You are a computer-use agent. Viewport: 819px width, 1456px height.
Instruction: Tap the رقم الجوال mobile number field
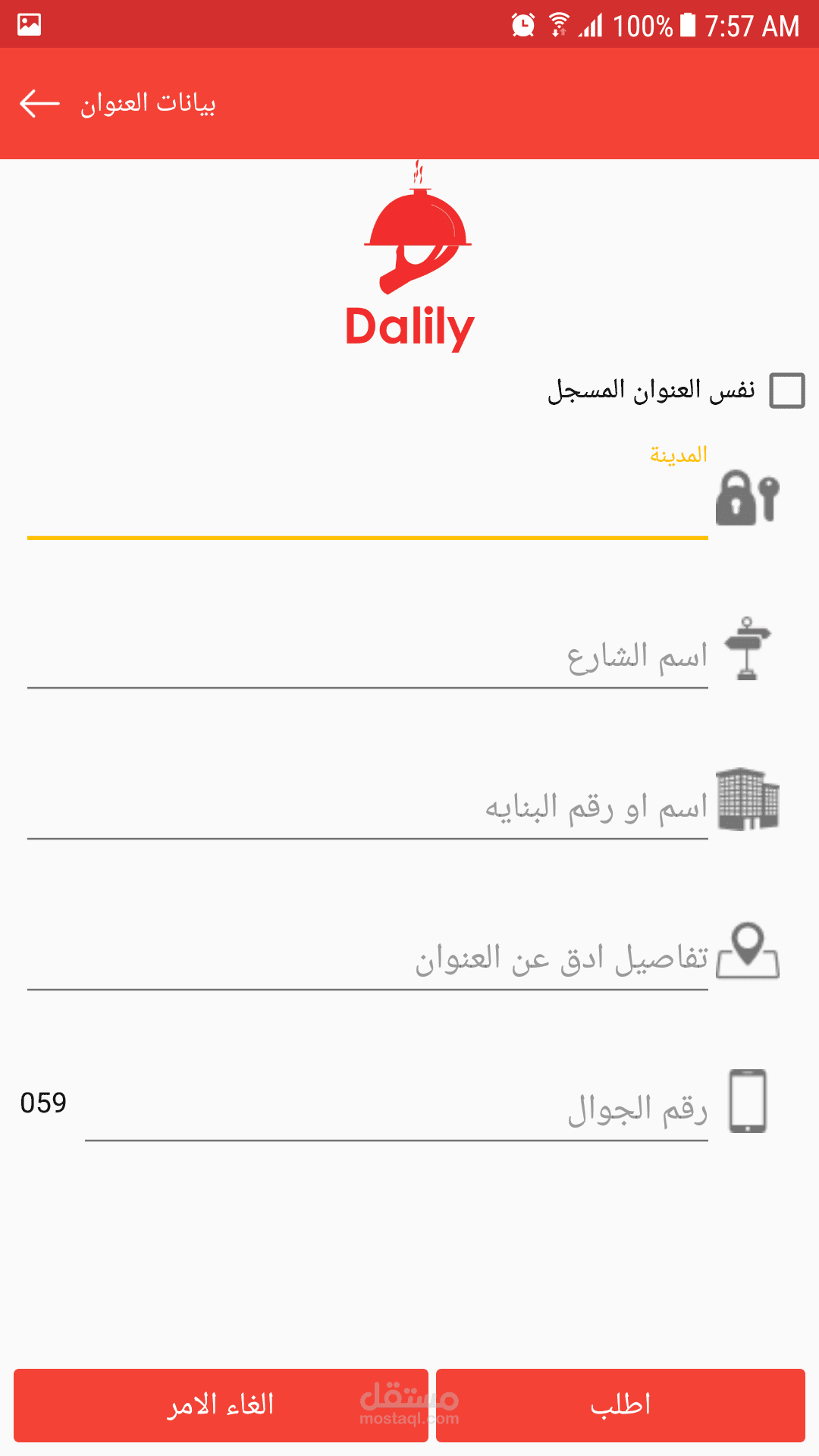tap(396, 1109)
